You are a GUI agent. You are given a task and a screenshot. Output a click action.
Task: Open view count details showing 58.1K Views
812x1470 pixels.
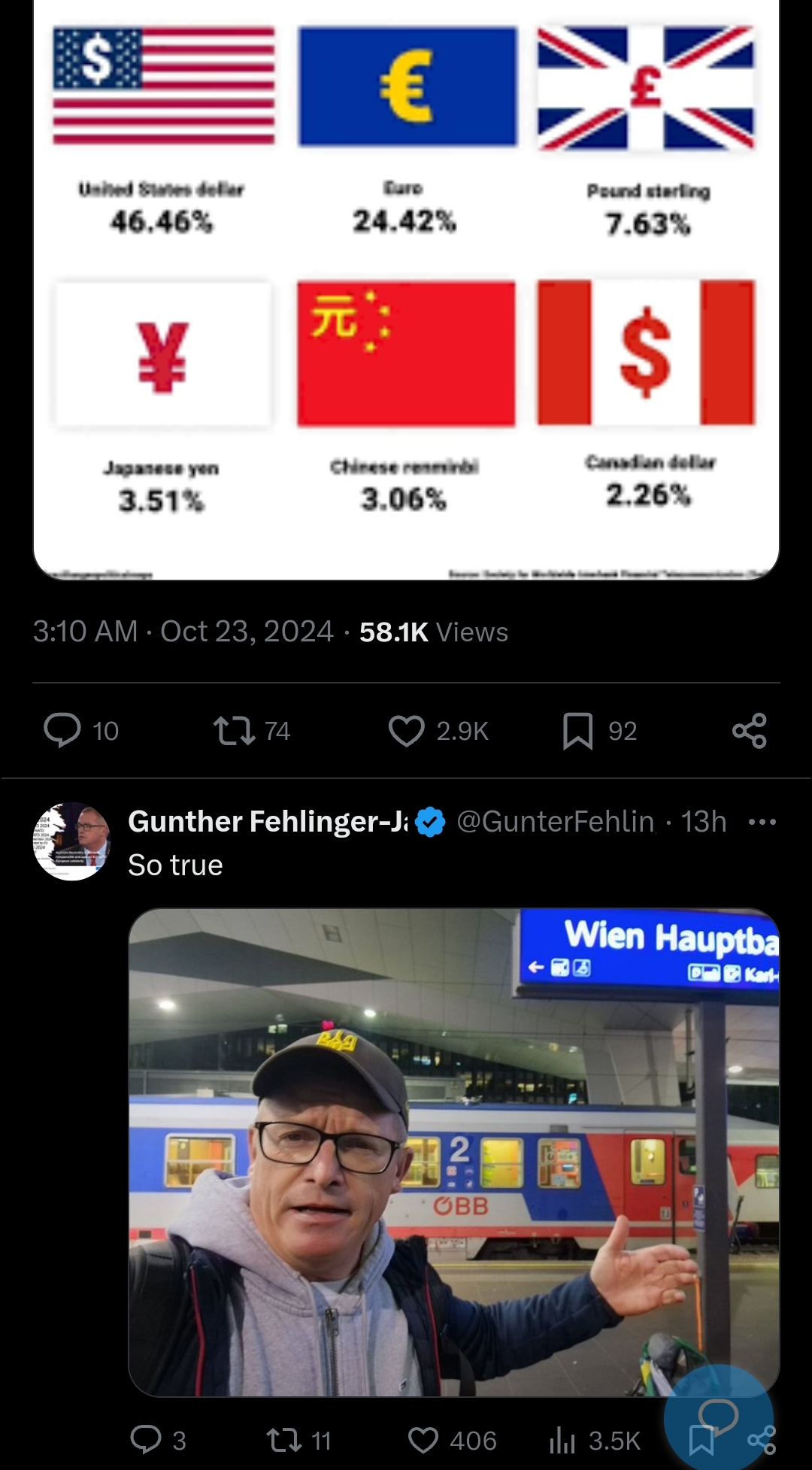pyautogui.click(x=434, y=632)
